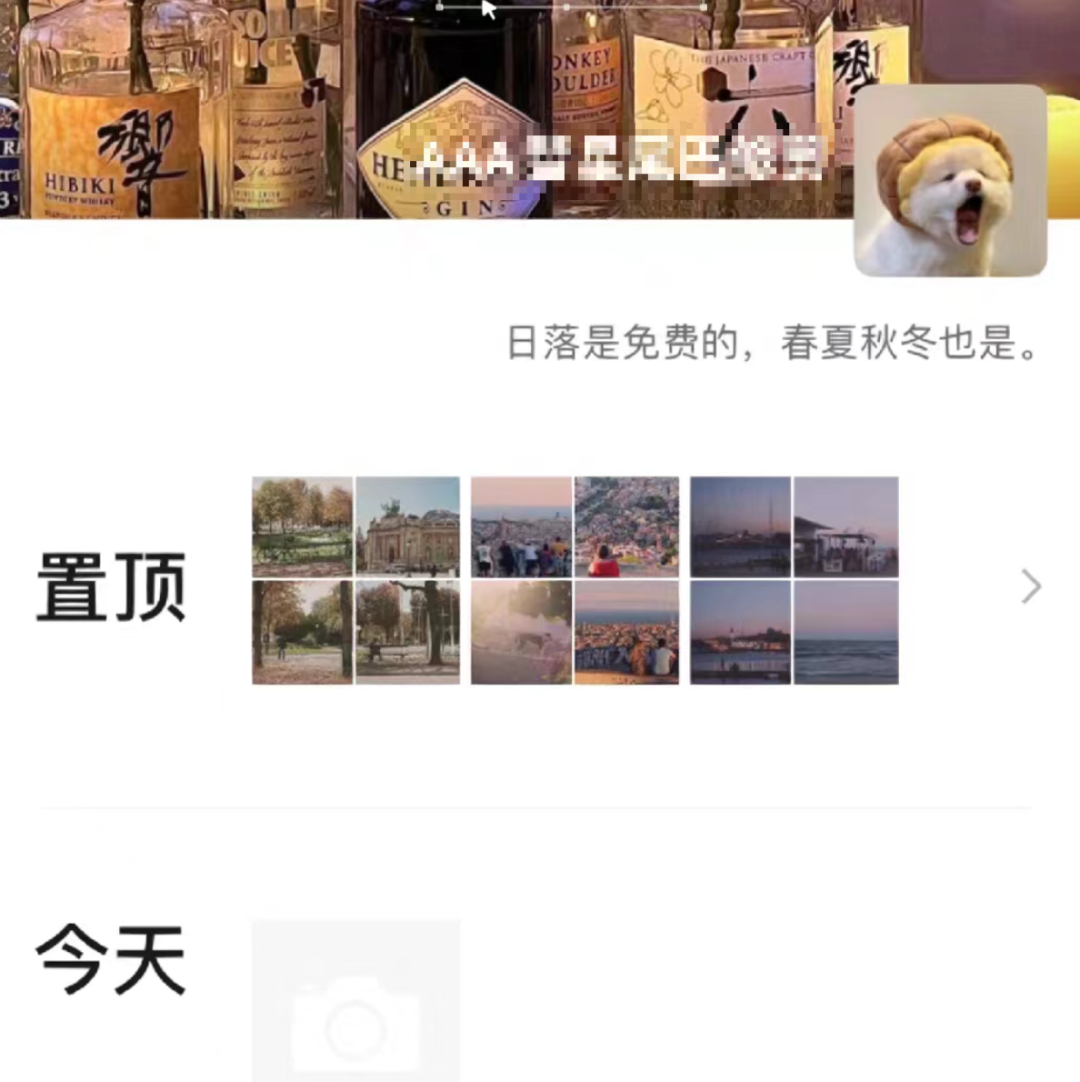This screenshot has width=1080, height=1082.
Task: Open the pinned seaside dusk photo set
Action: [x=794, y=580]
